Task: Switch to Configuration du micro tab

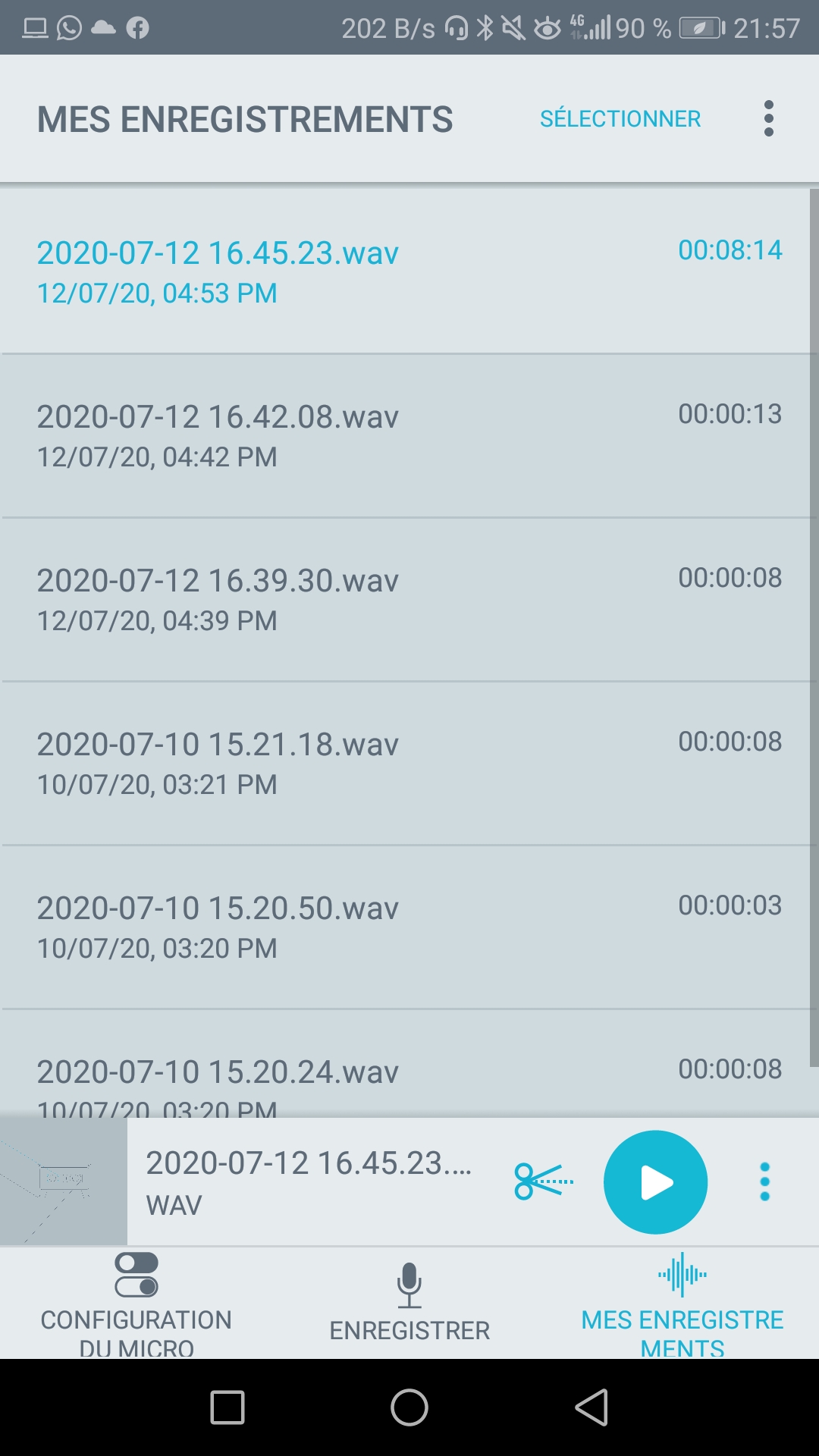Action: point(136,1303)
